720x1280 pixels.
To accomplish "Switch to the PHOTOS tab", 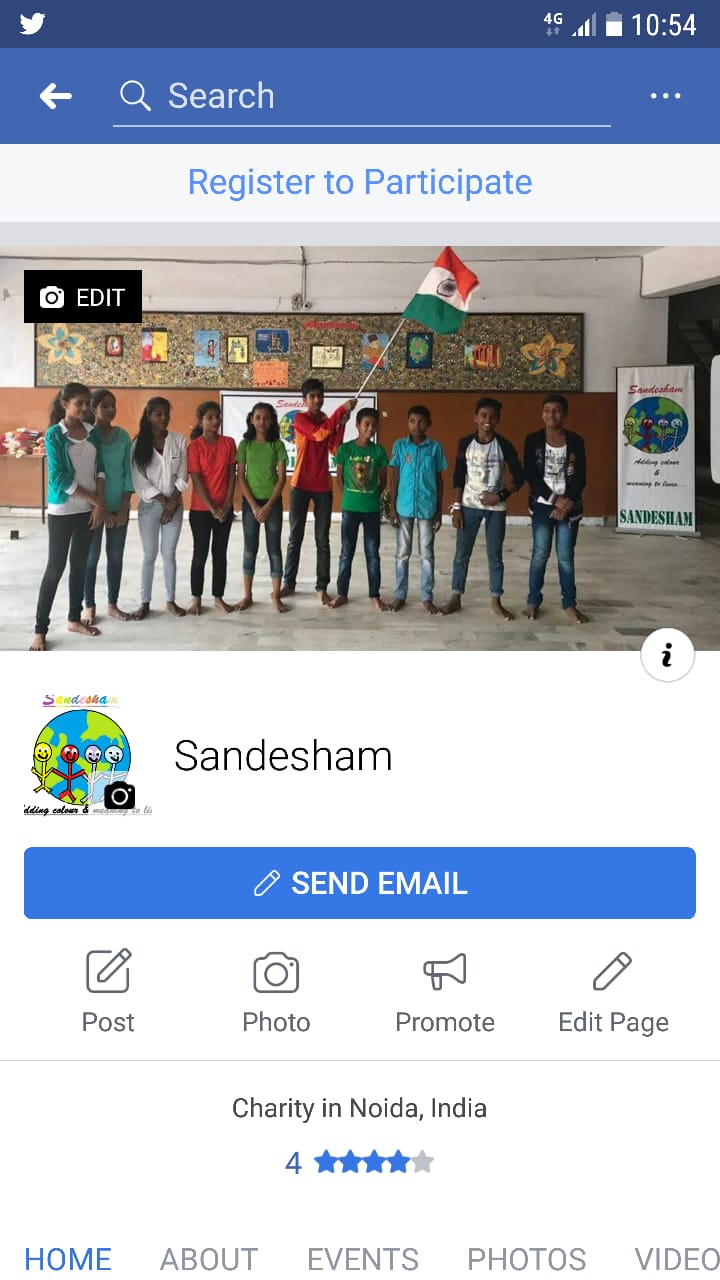I will pyautogui.click(x=526, y=1258).
